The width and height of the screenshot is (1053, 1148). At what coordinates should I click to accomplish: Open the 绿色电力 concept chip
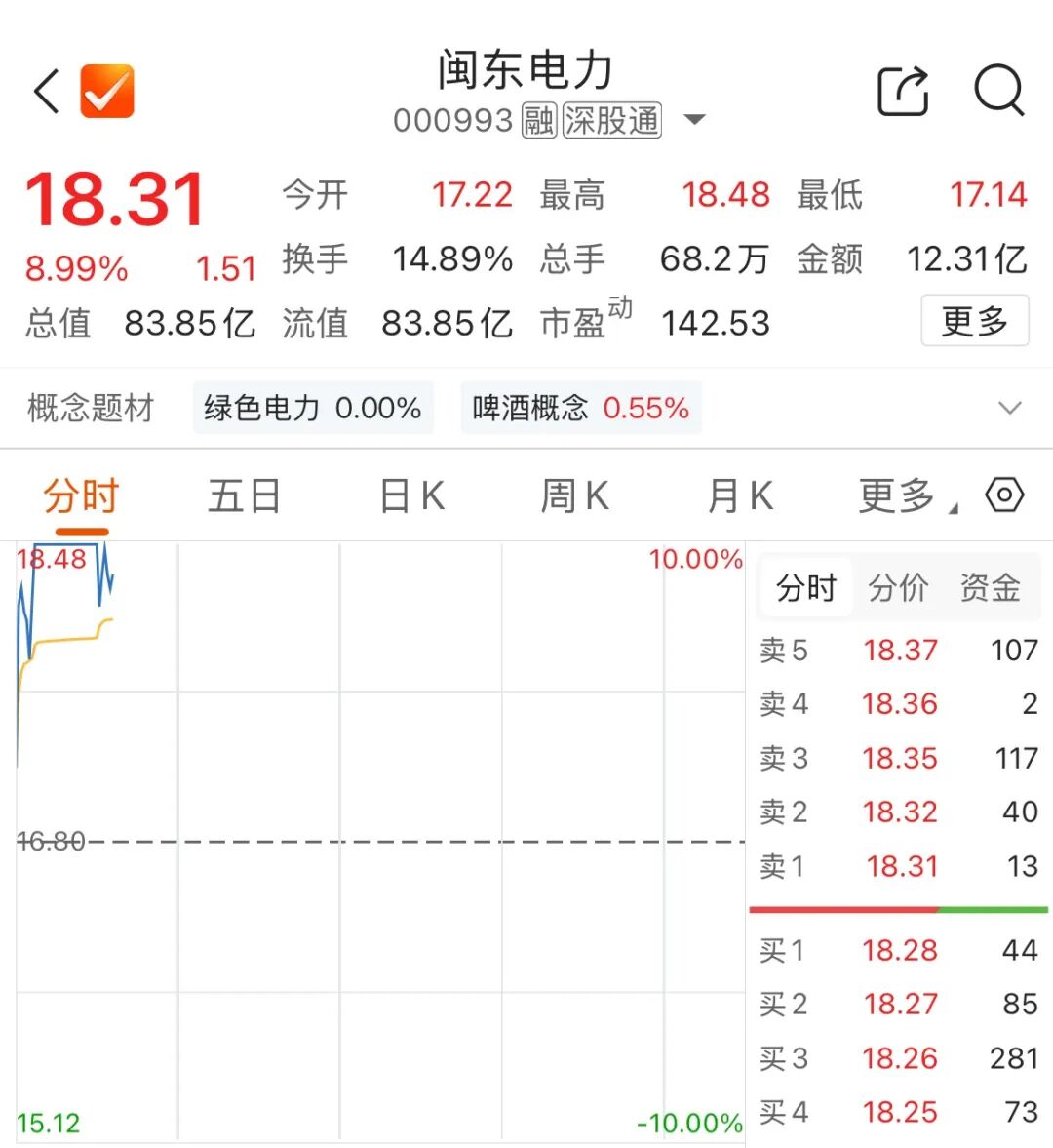pyautogui.click(x=313, y=408)
